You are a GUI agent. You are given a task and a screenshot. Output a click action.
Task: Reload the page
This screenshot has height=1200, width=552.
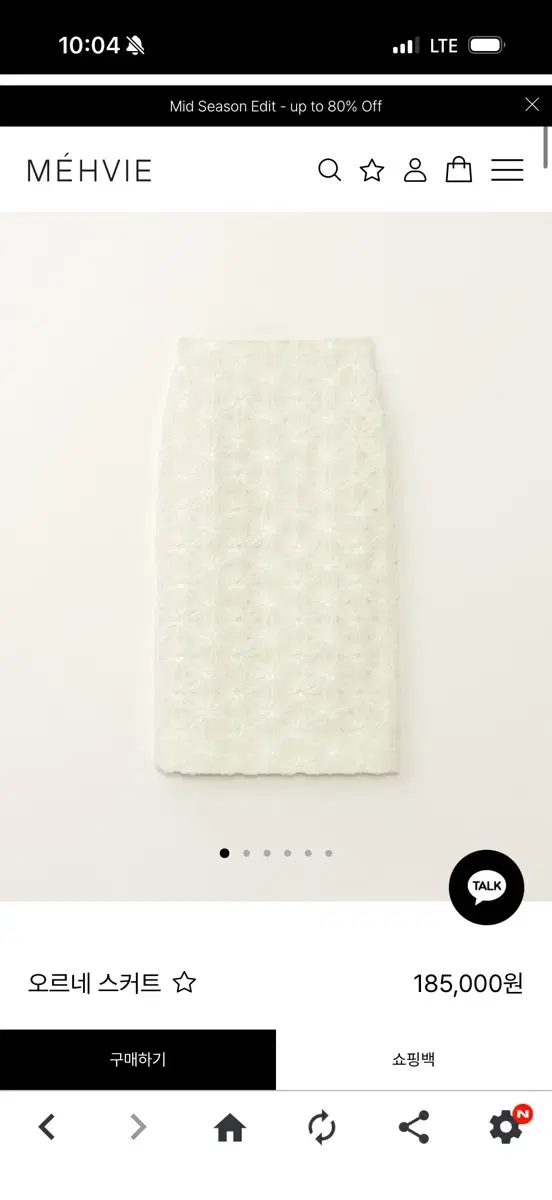(322, 1128)
